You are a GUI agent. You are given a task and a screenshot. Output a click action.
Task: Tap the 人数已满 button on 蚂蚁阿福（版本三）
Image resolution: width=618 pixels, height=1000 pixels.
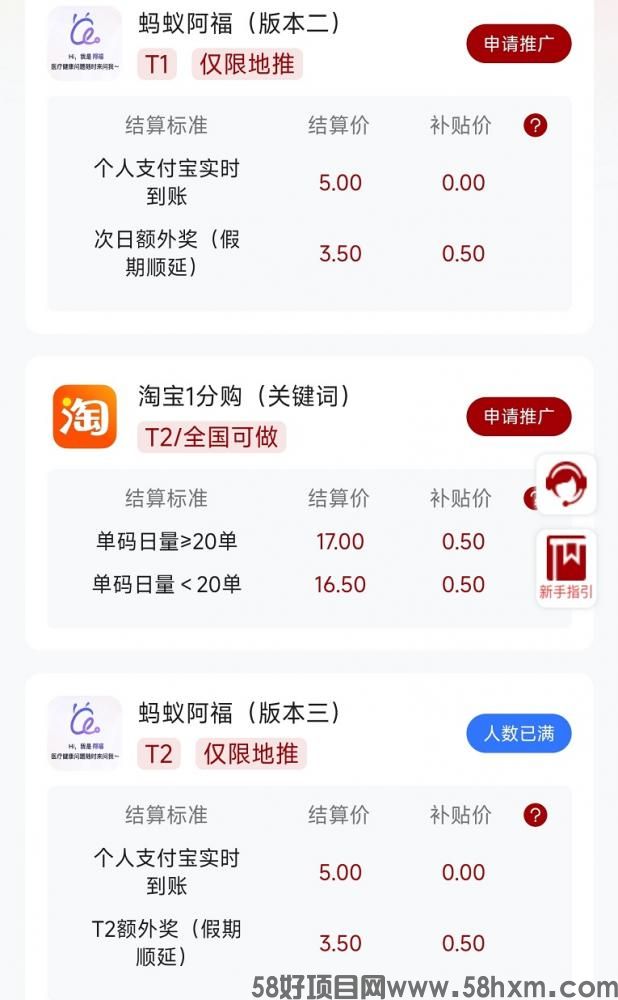click(x=518, y=734)
